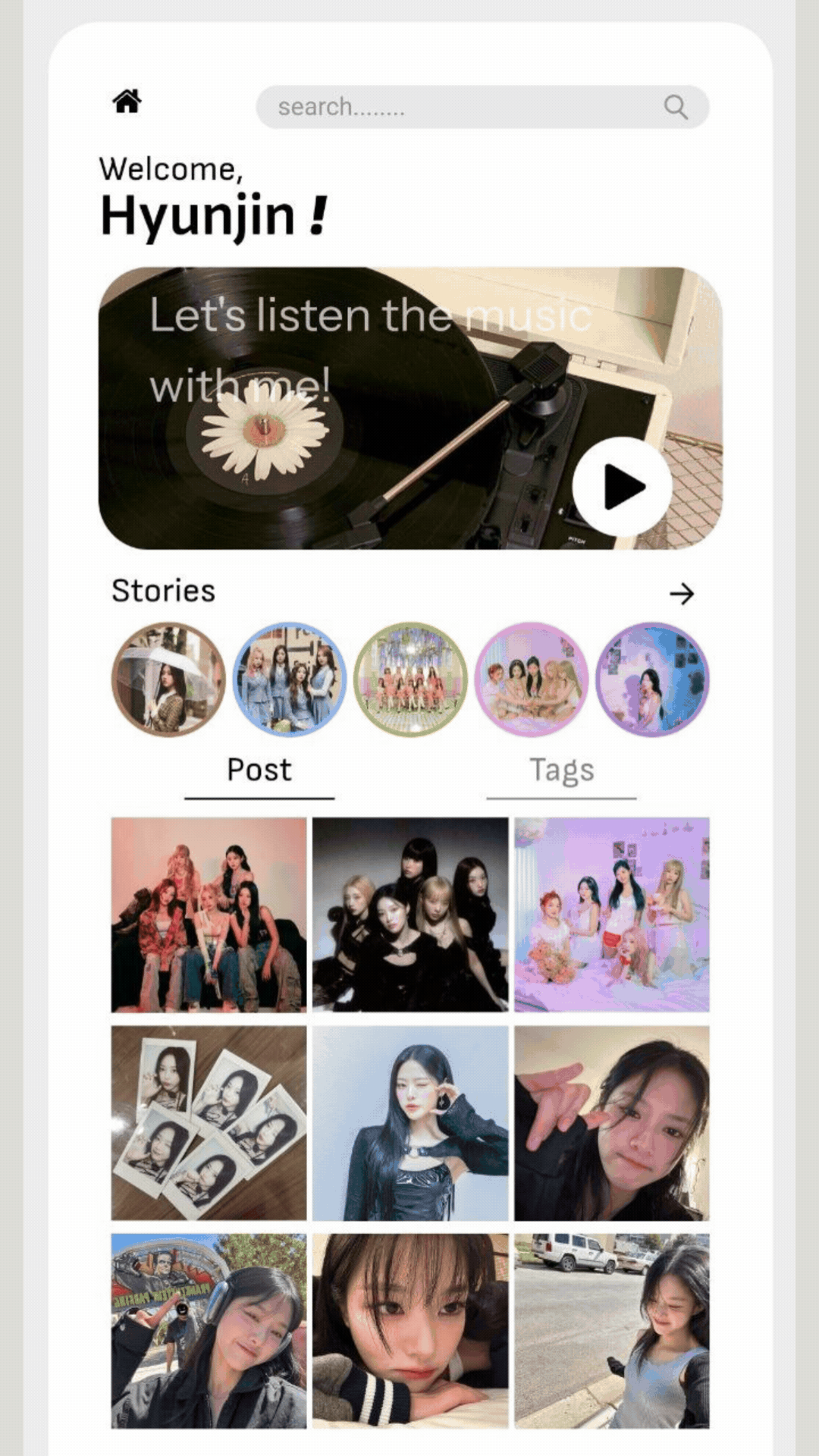
Task: Open the street selfie post with the parked car
Action: 612,1331
